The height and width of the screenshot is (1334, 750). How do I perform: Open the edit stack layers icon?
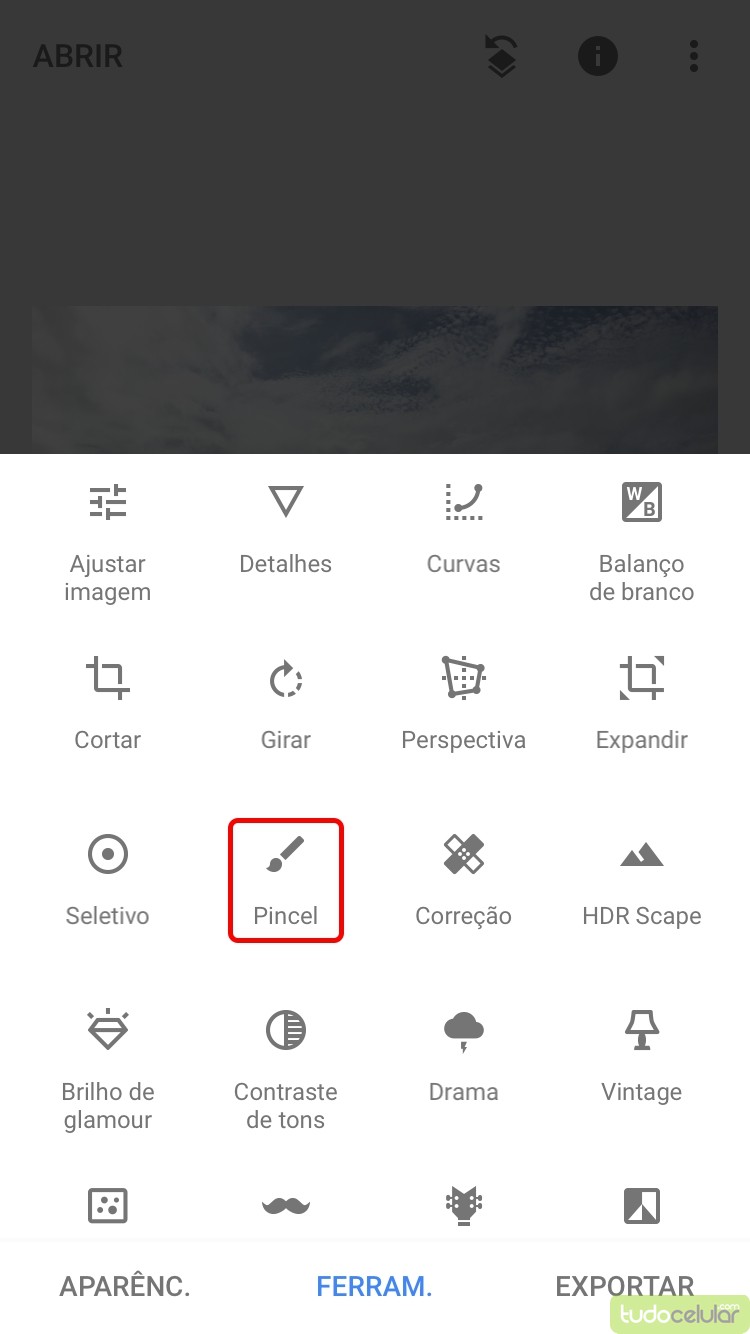click(501, 57)
